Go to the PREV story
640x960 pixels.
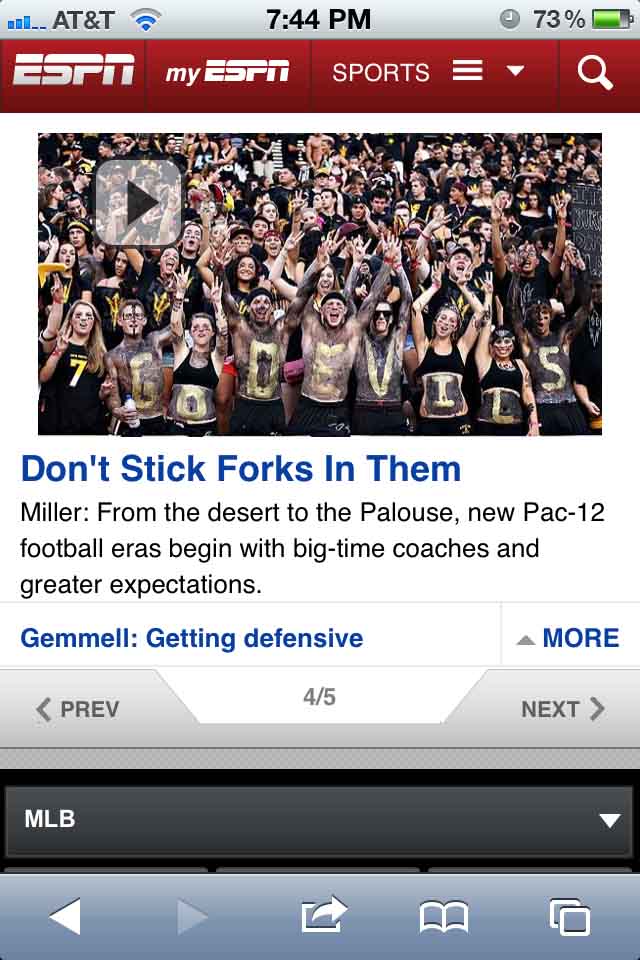pyautogui.click(x=78, y=709)
